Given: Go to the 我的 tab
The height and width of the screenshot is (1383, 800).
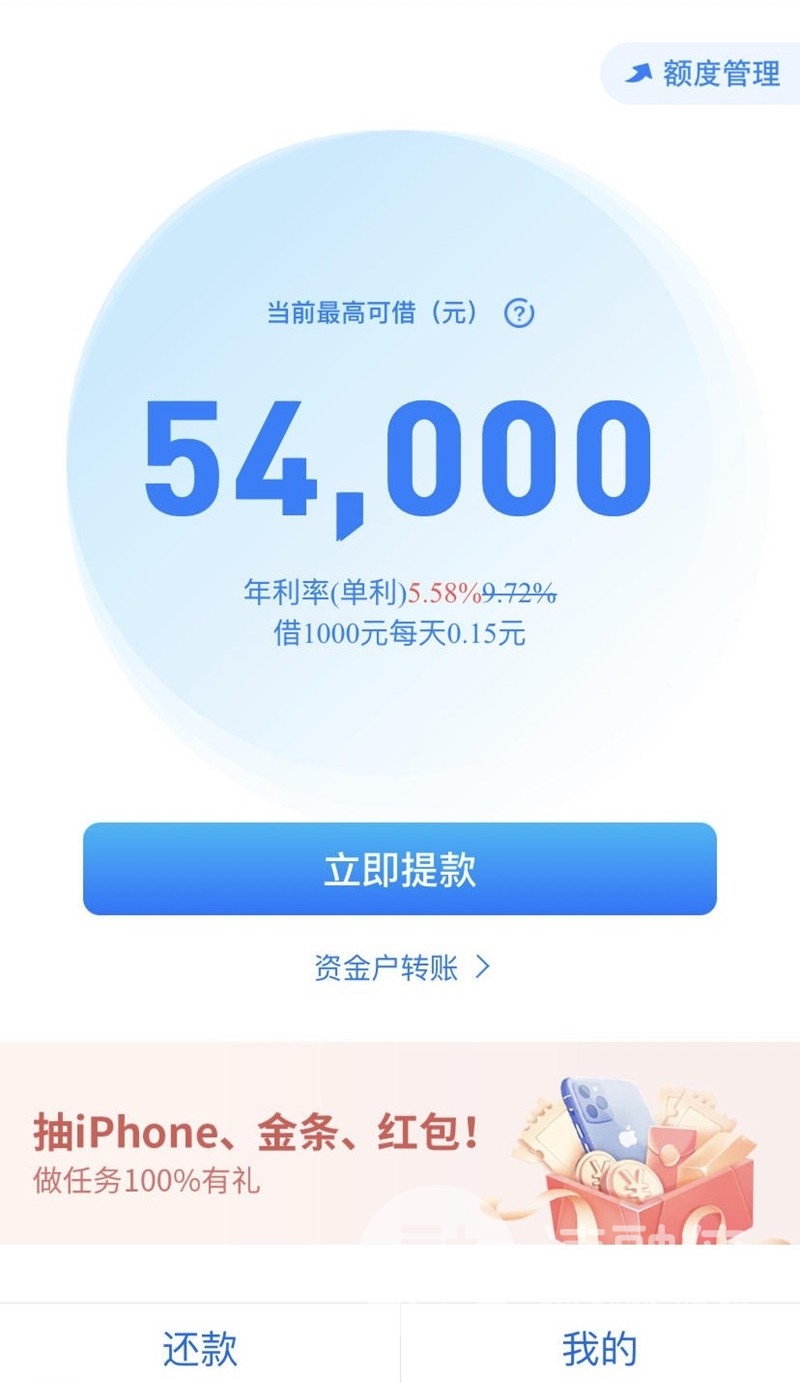Looking at the screenshot, I should click(x=600, y=1347).
